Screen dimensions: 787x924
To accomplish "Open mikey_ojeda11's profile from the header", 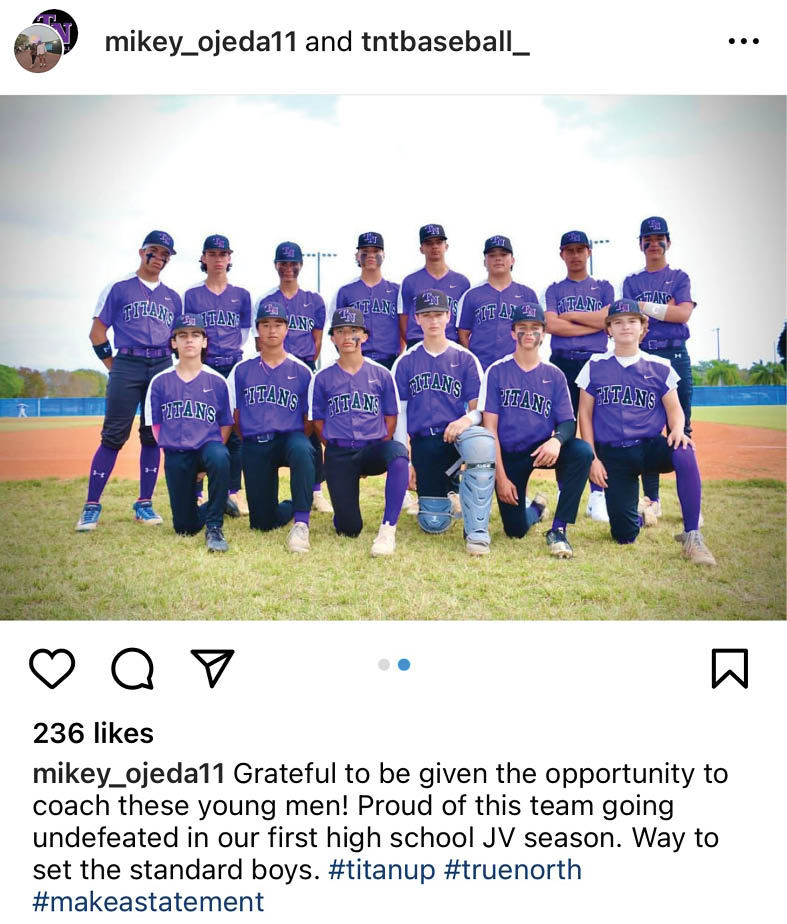I will (201, 42).
